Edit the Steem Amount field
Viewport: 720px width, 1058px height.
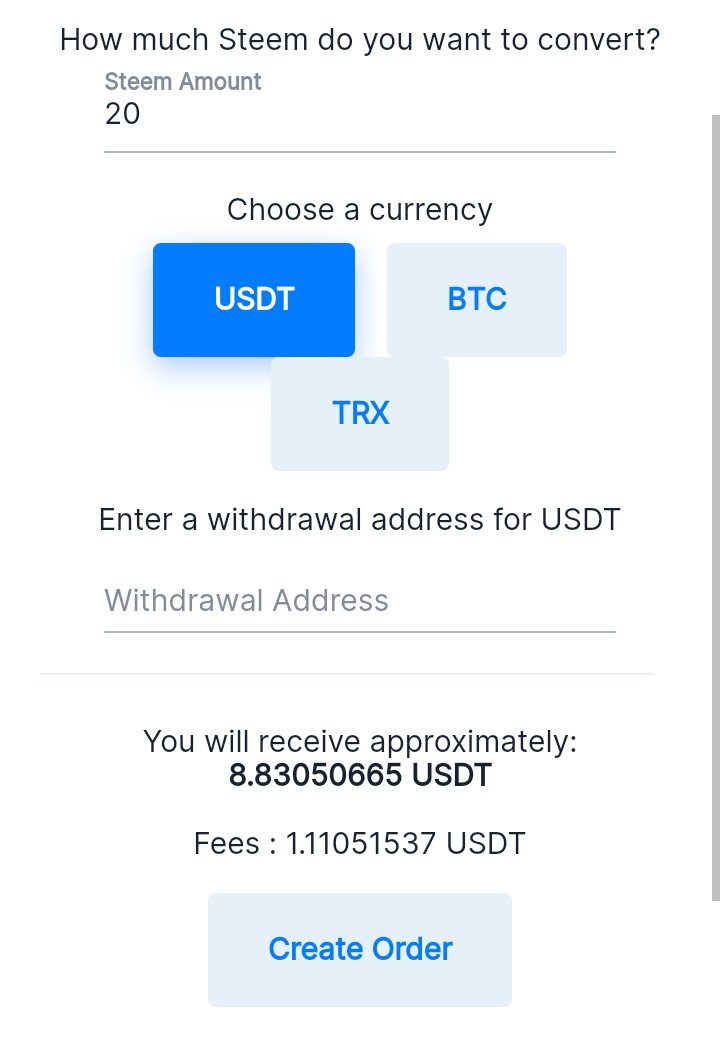click(x=359, y=115)
